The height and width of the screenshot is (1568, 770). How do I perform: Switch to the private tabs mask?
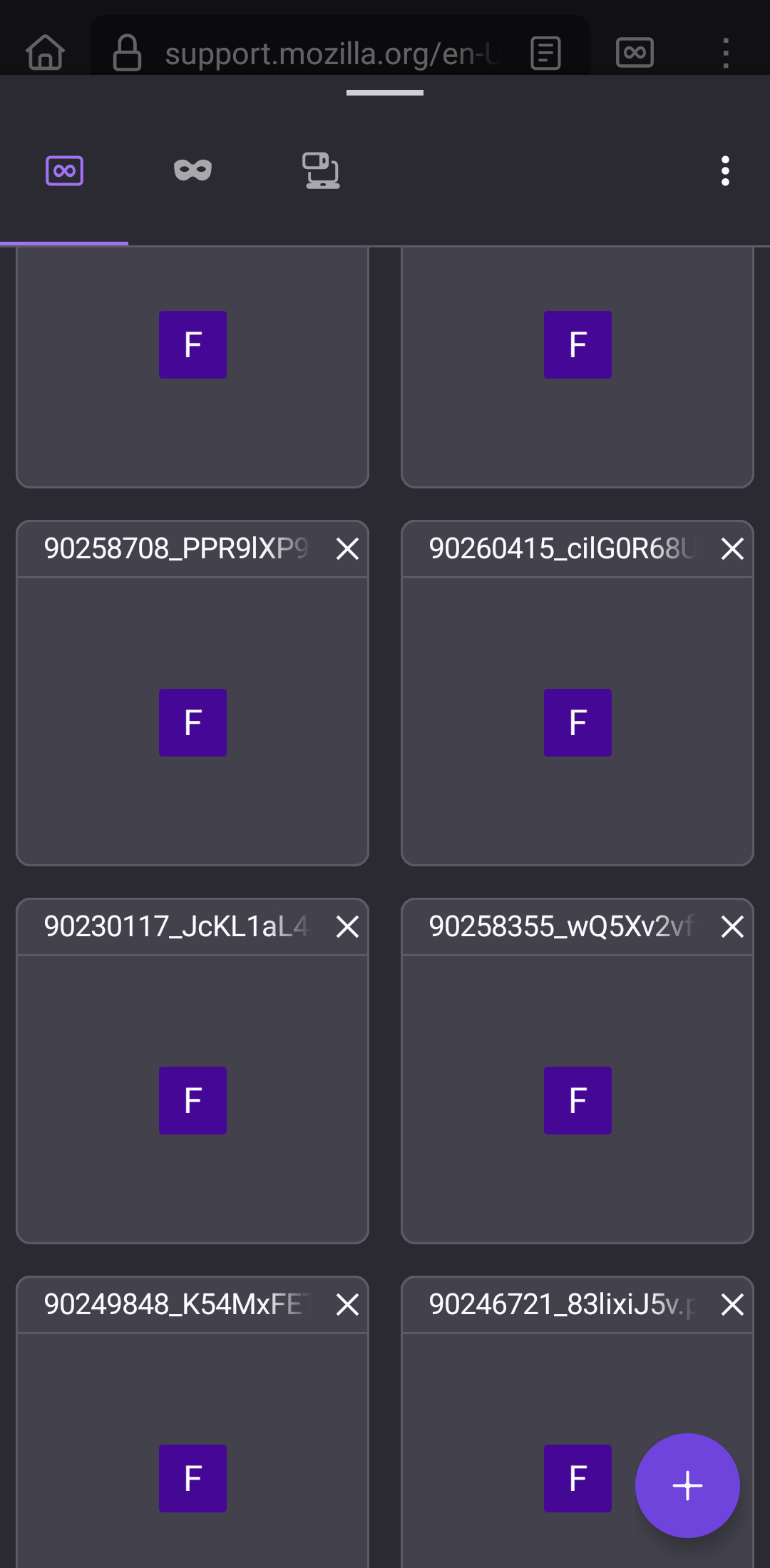192,170
